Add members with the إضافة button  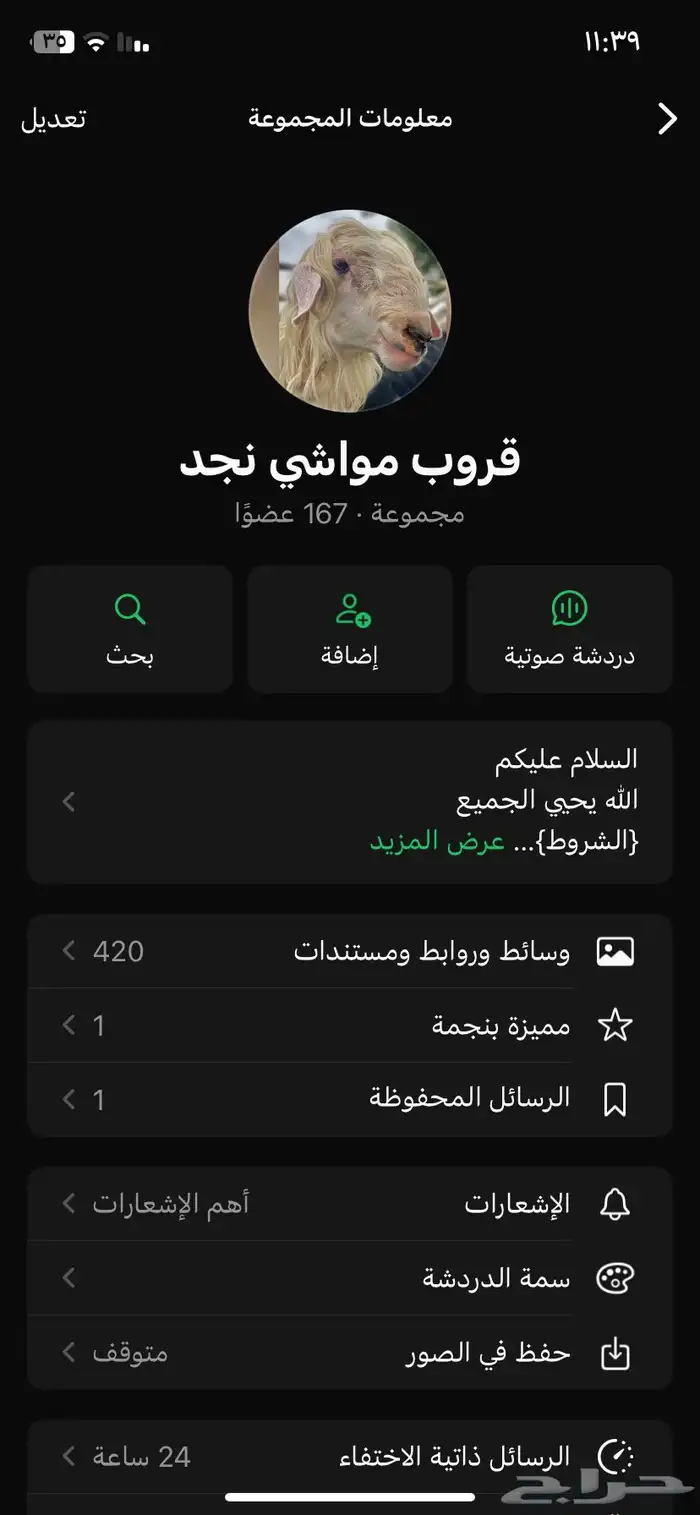coord(350,629)
